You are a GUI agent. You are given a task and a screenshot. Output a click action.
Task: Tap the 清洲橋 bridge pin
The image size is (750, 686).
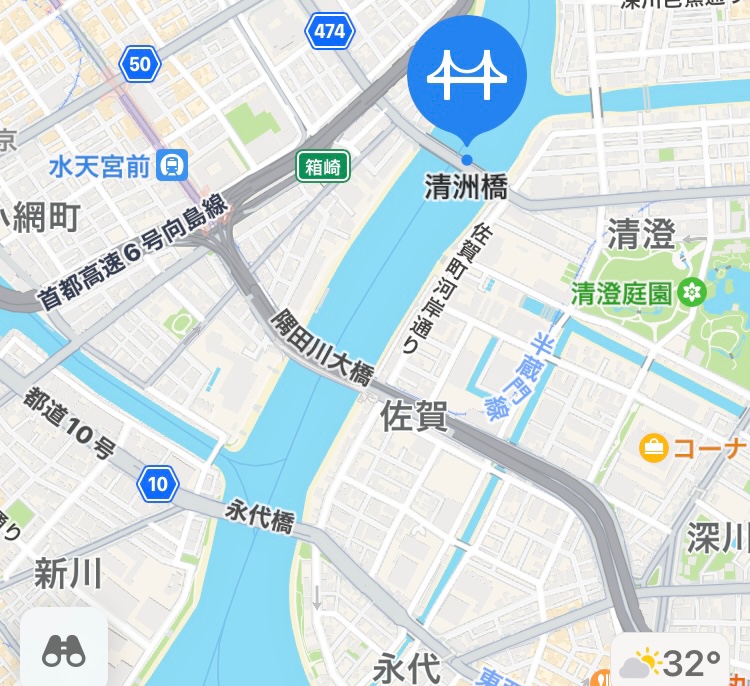(x=467, y=76)
